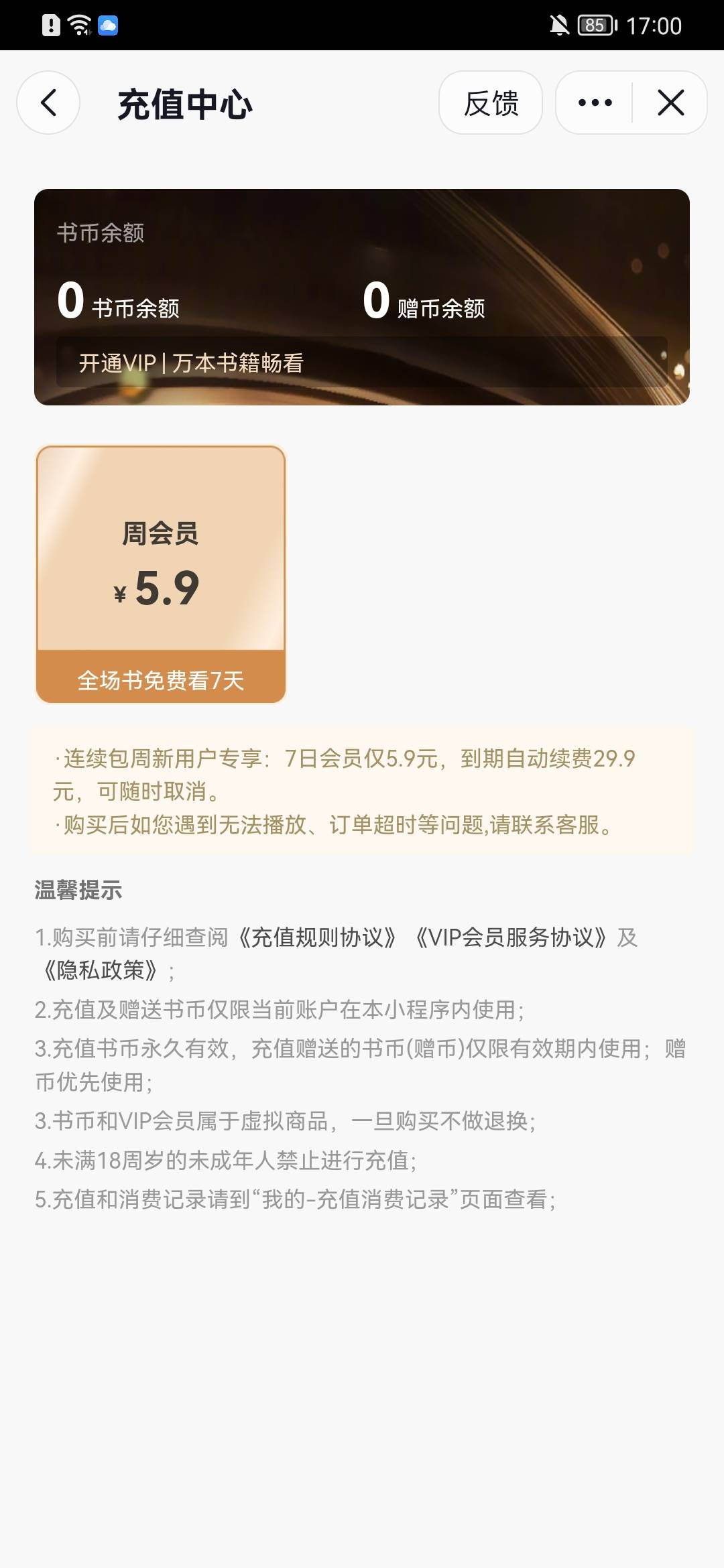Go back from 充值中心
The width and height of the screenshot is (724, 1568).
click(x=48, y=103)
